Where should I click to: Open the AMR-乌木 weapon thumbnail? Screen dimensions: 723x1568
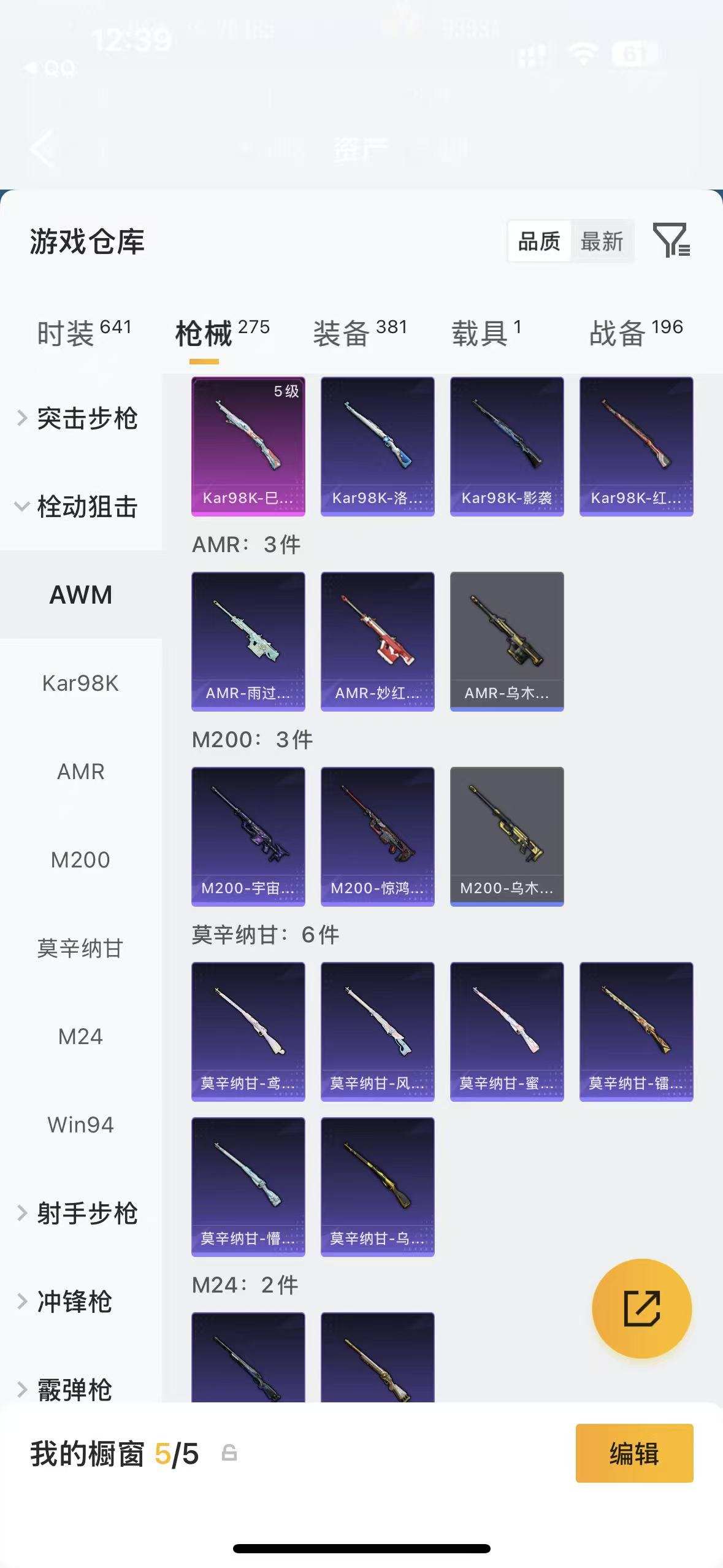[507, 640]
